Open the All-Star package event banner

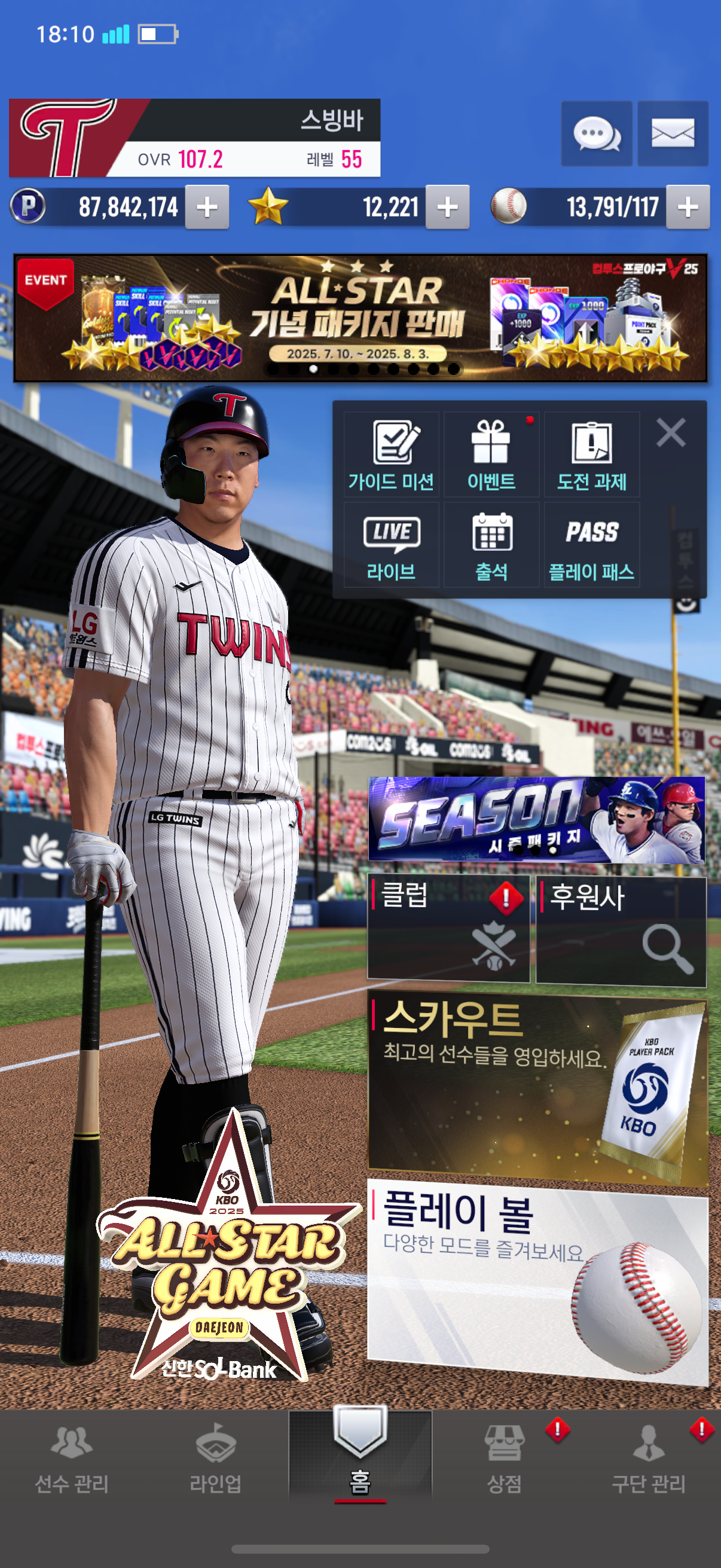[x=360, y=318]
